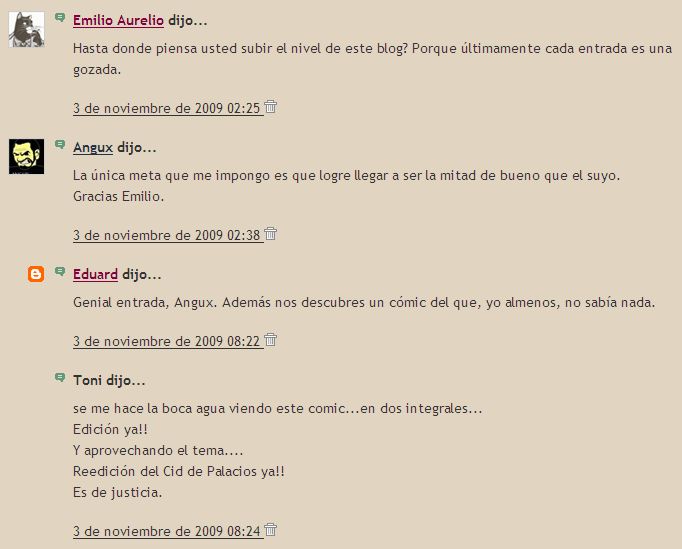Tap Emilio Aurelio's avatar picture
Viewport: 682px width, 549px height.
pyautogui.click(x=25, y=30)
